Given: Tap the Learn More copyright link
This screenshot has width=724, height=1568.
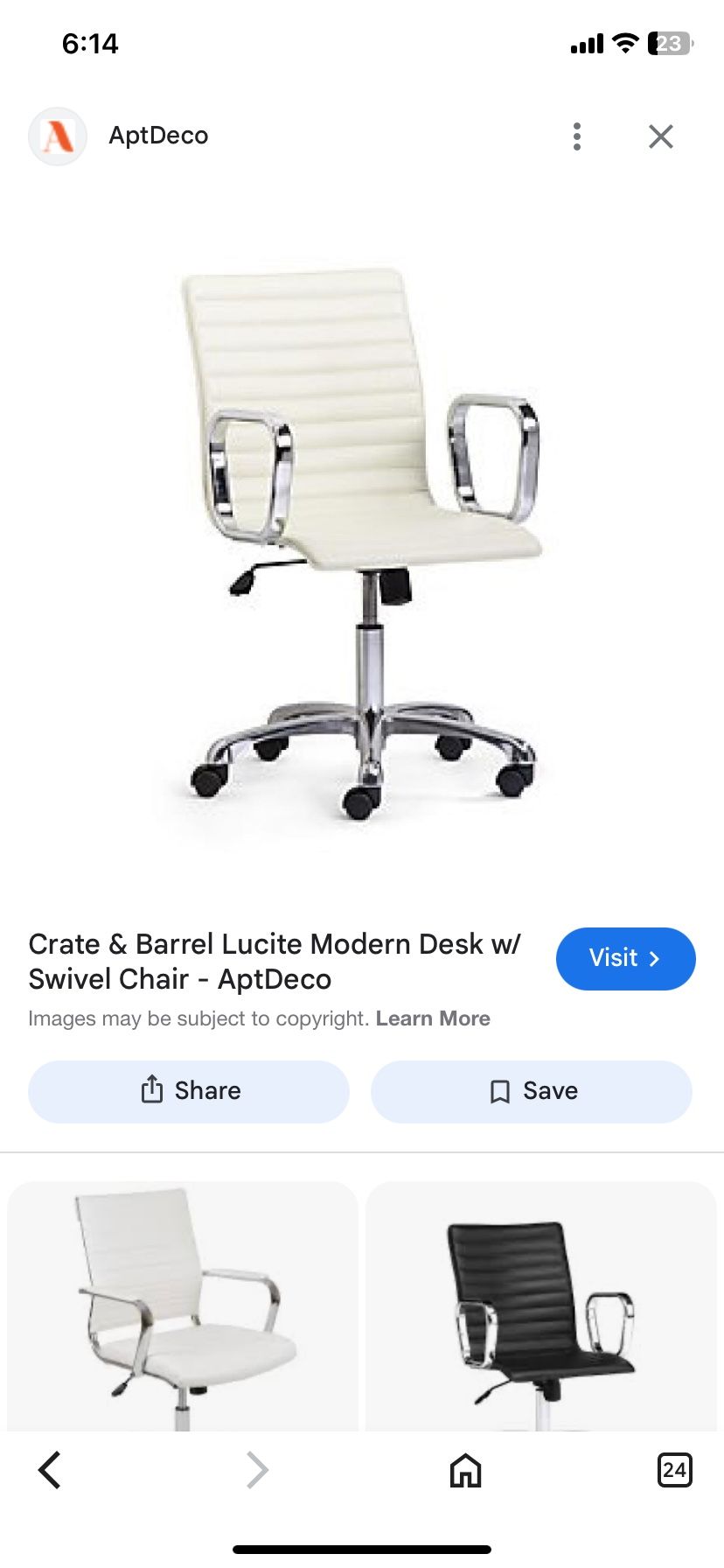Looking at the screenshot, I should pos(433,1018).
